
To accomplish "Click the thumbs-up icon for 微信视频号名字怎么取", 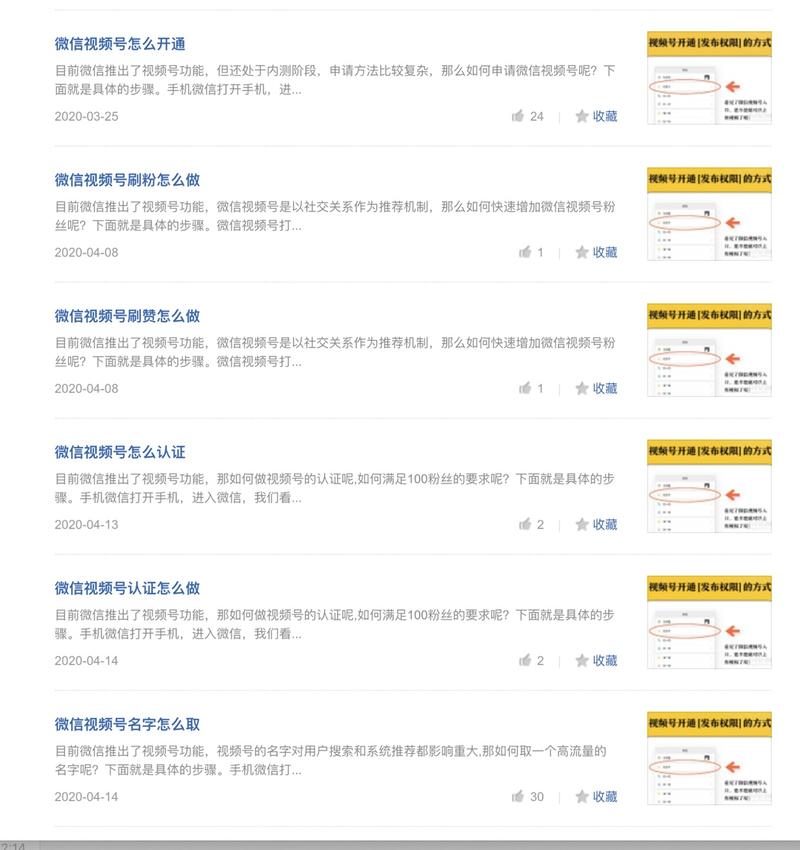I will (x=517, y=795).
